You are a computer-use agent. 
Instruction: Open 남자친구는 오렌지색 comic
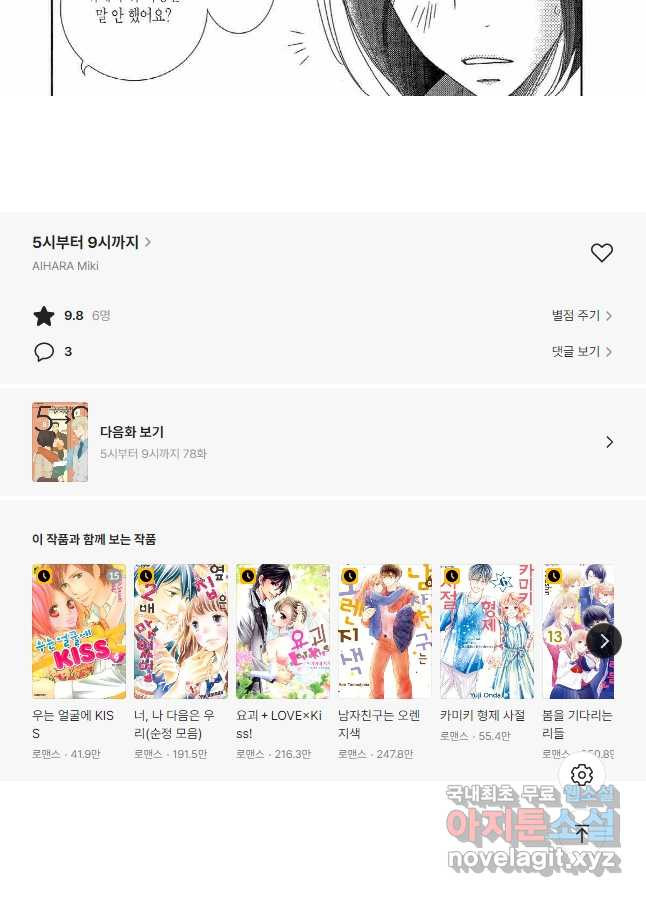tap(385, 632)
